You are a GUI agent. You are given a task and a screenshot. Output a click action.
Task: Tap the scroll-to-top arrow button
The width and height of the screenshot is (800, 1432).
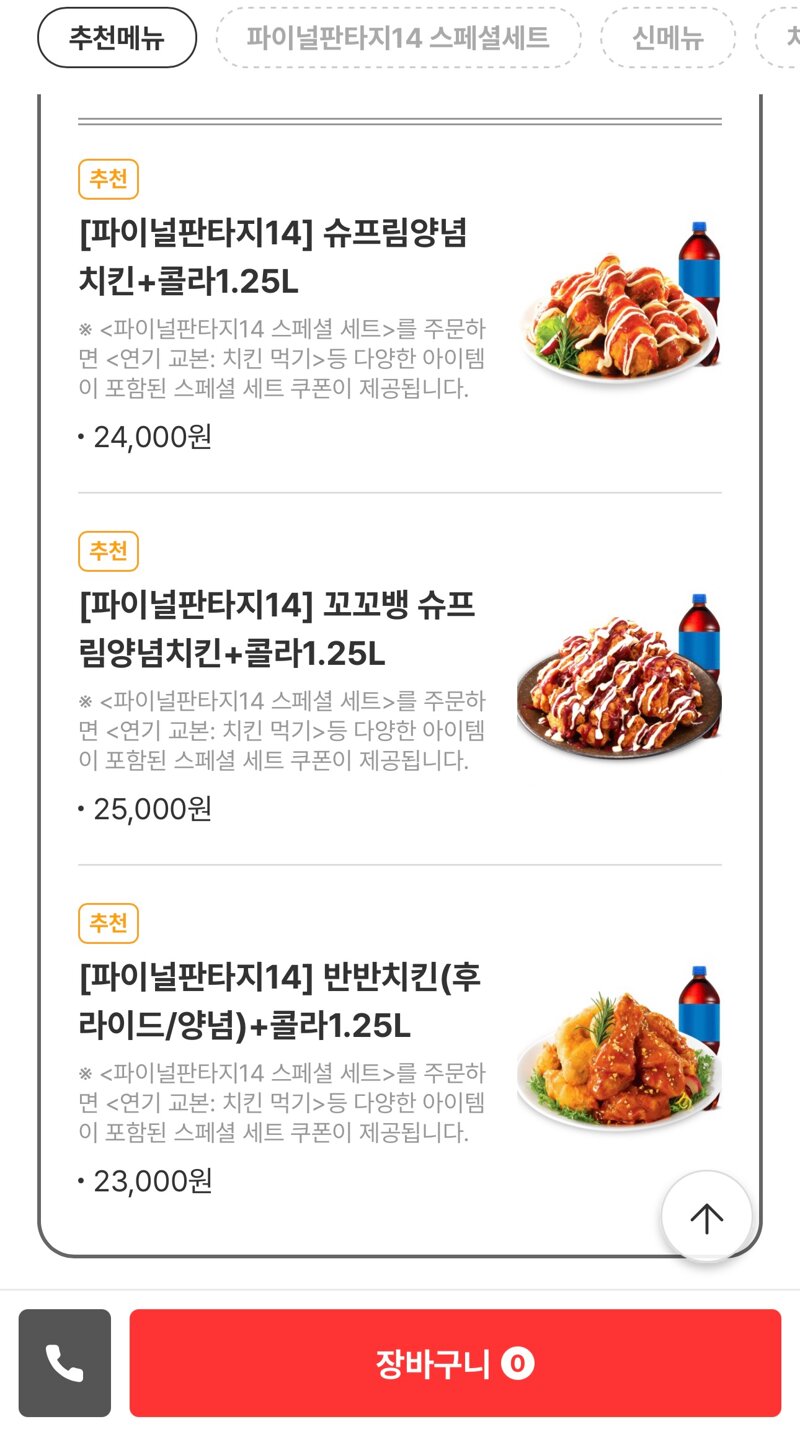706,1216
